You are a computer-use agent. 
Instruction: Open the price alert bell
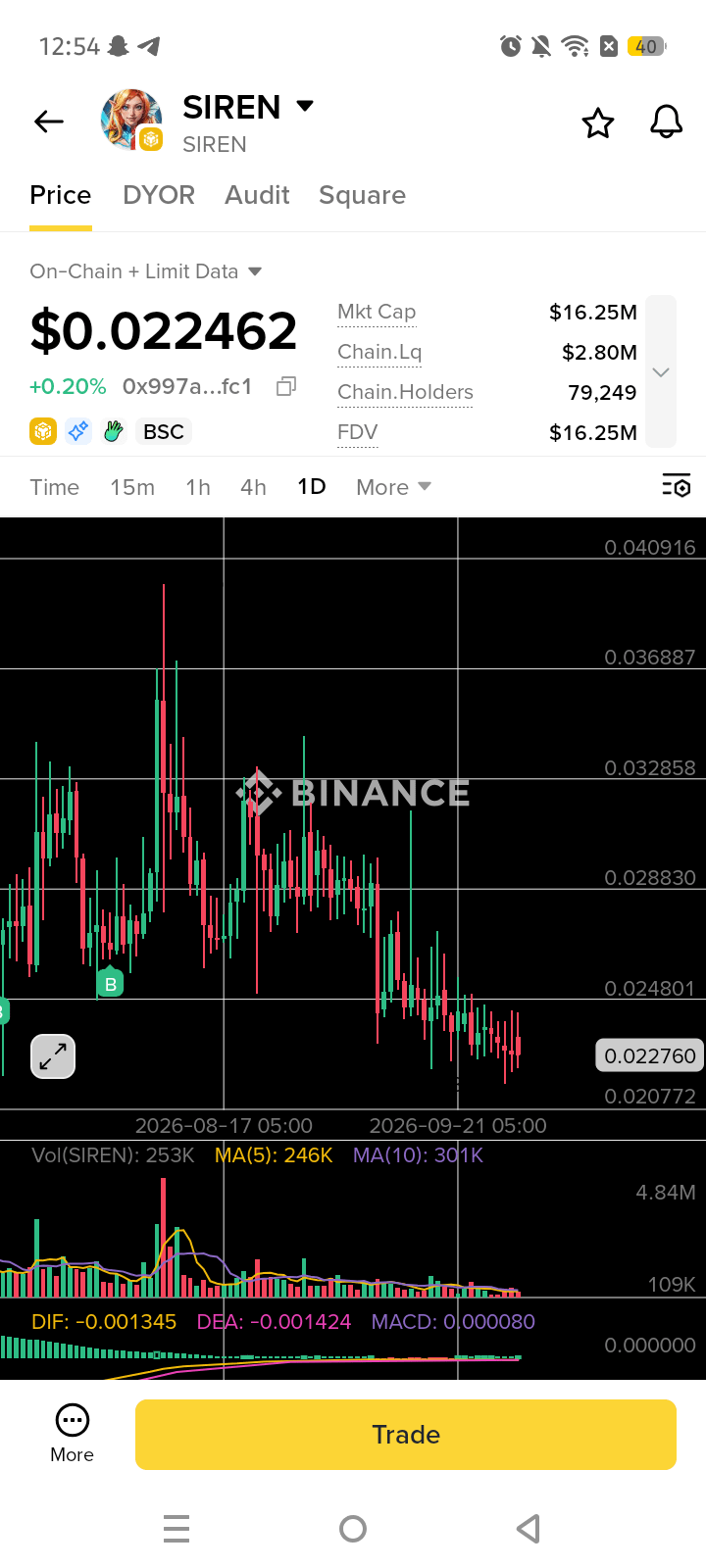point(667,122)
